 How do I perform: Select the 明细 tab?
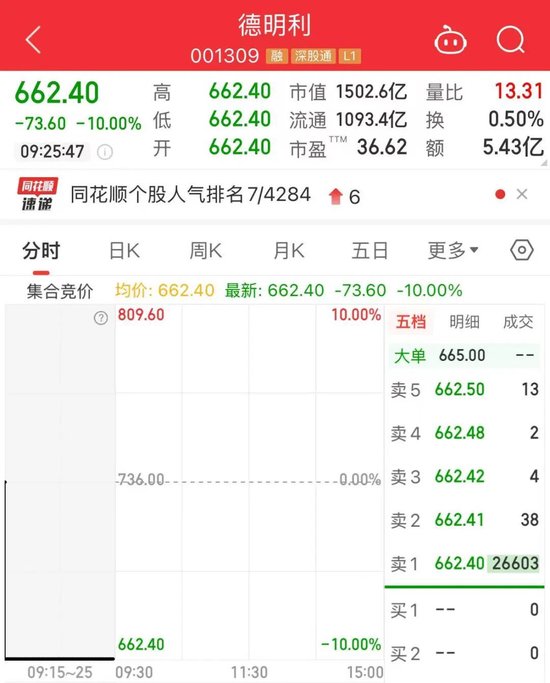tap(465, 322)
